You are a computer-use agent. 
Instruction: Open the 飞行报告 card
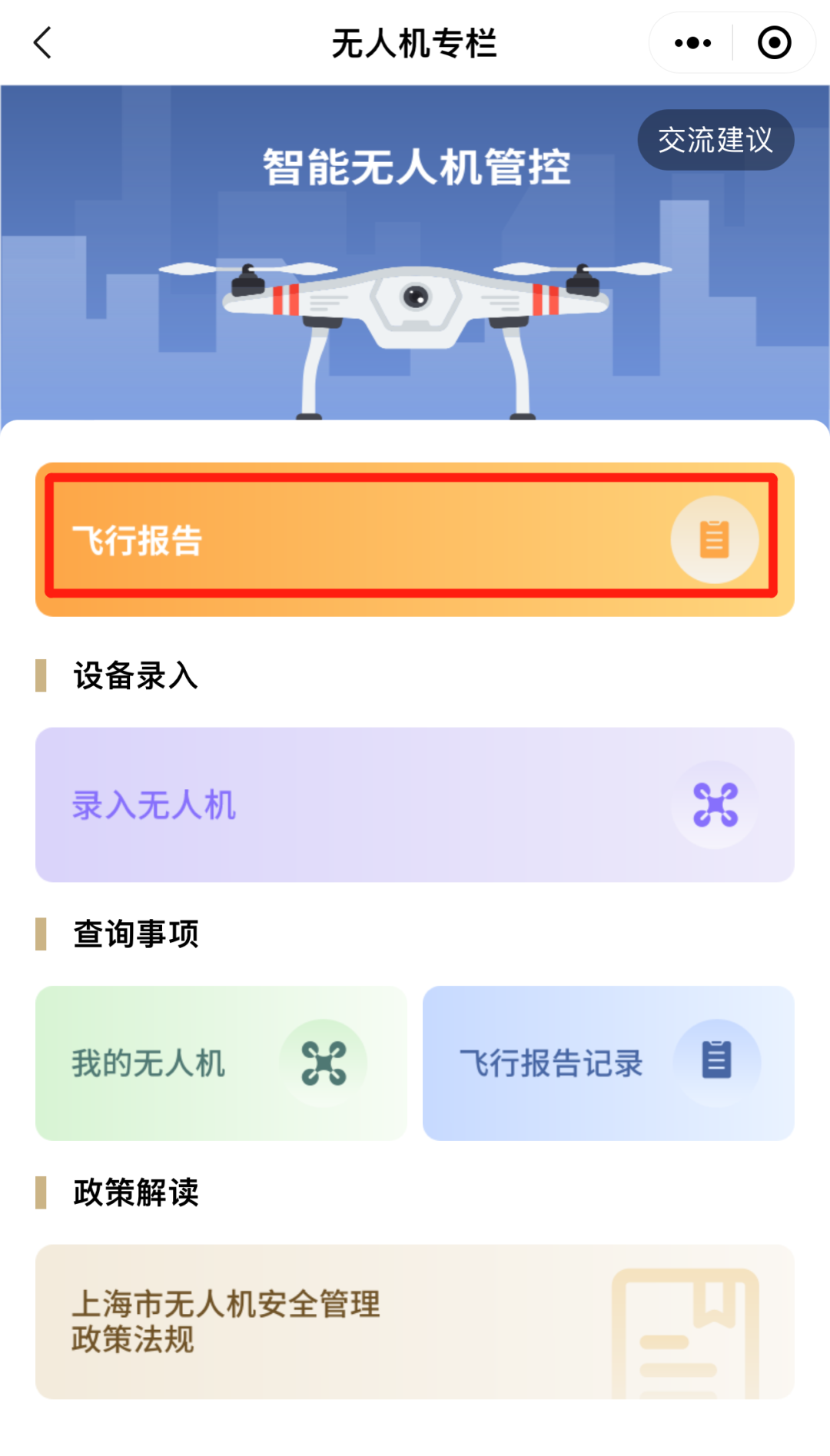[414, 539]
